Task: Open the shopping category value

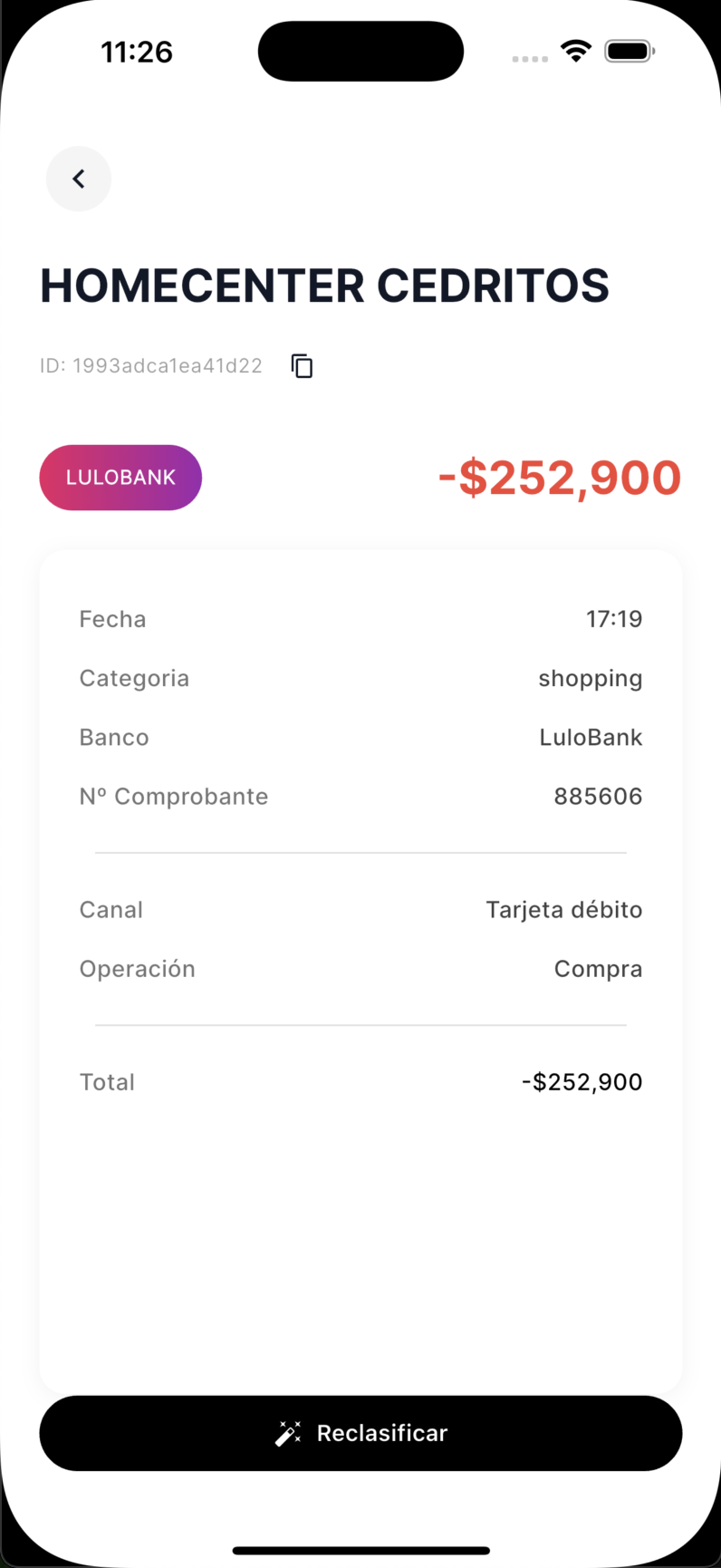Action: 591,677
